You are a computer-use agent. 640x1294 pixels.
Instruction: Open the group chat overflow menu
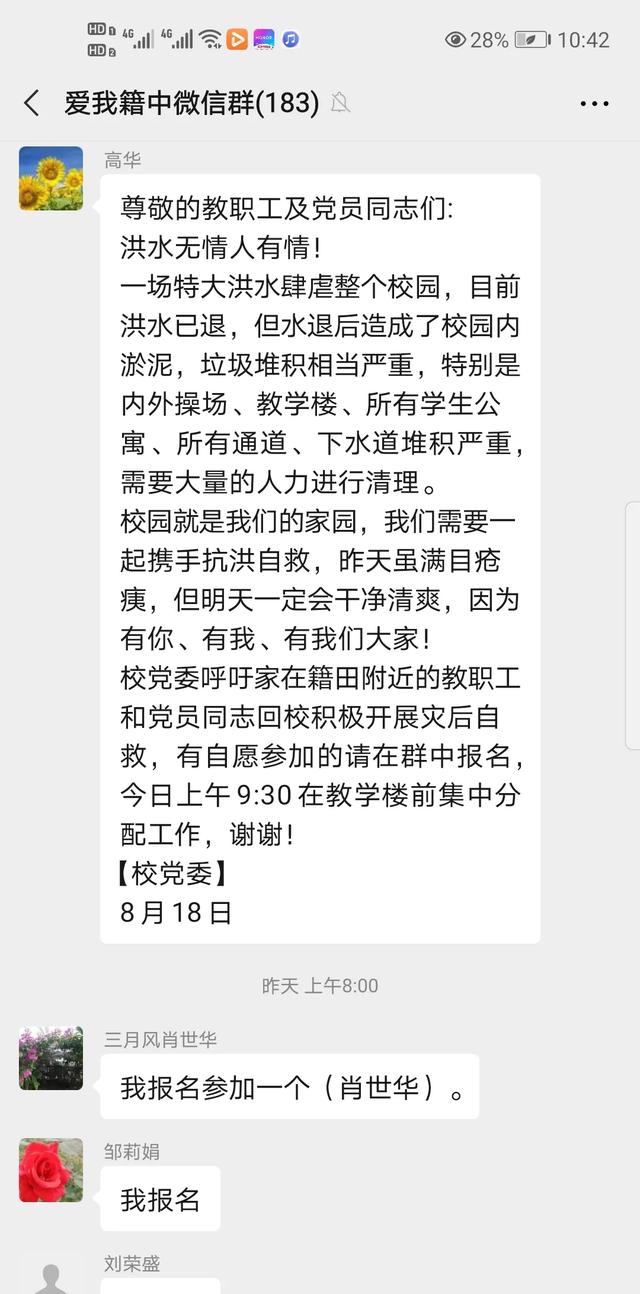pos(594,103)
